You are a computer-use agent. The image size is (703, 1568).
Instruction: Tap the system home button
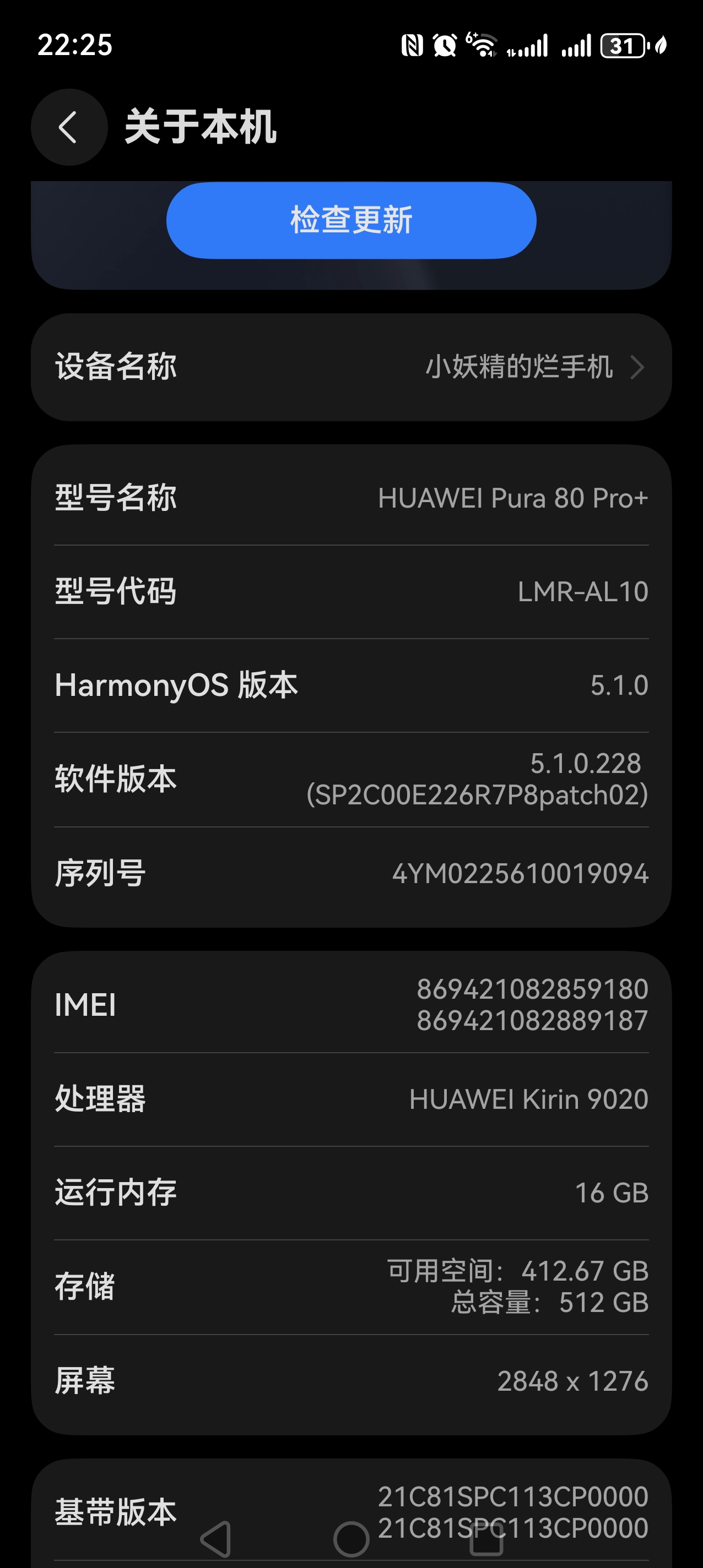[x=351, y=1538]
